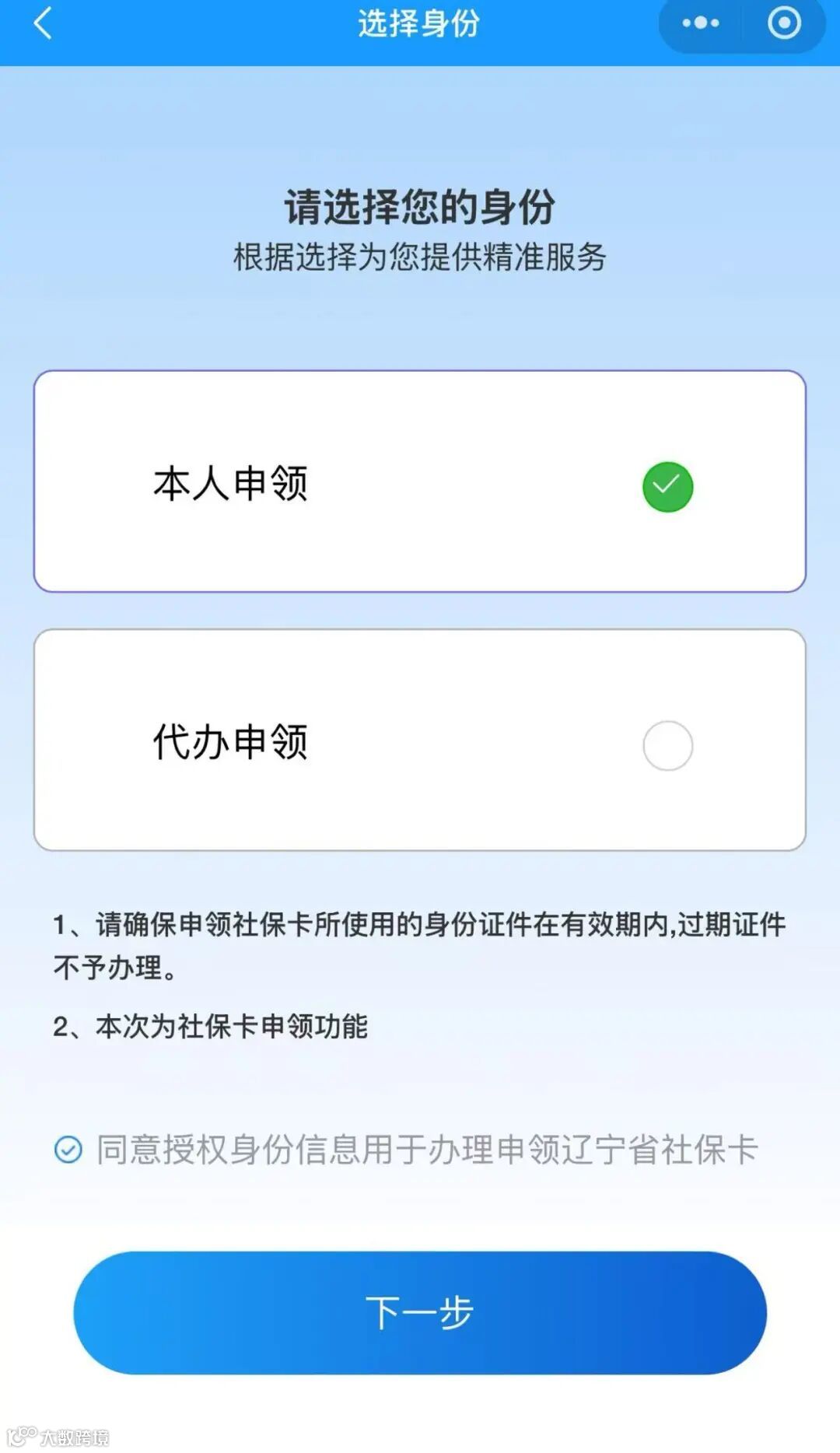
Task: Click the 本人申领 option card
Action: (x=420, y=482)
